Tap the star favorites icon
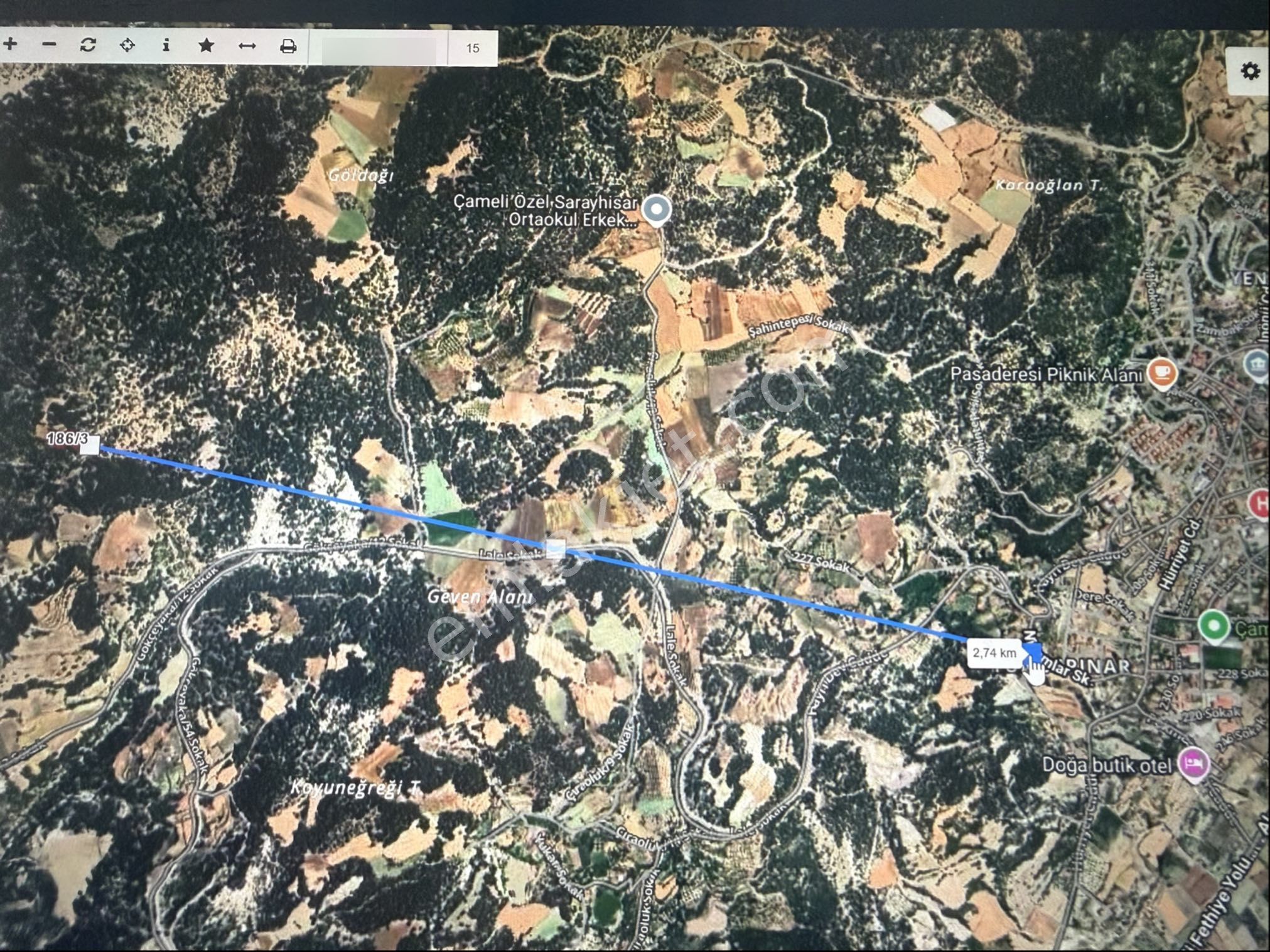The height and width of the screenshot is (952, 1270). (207, 45)
